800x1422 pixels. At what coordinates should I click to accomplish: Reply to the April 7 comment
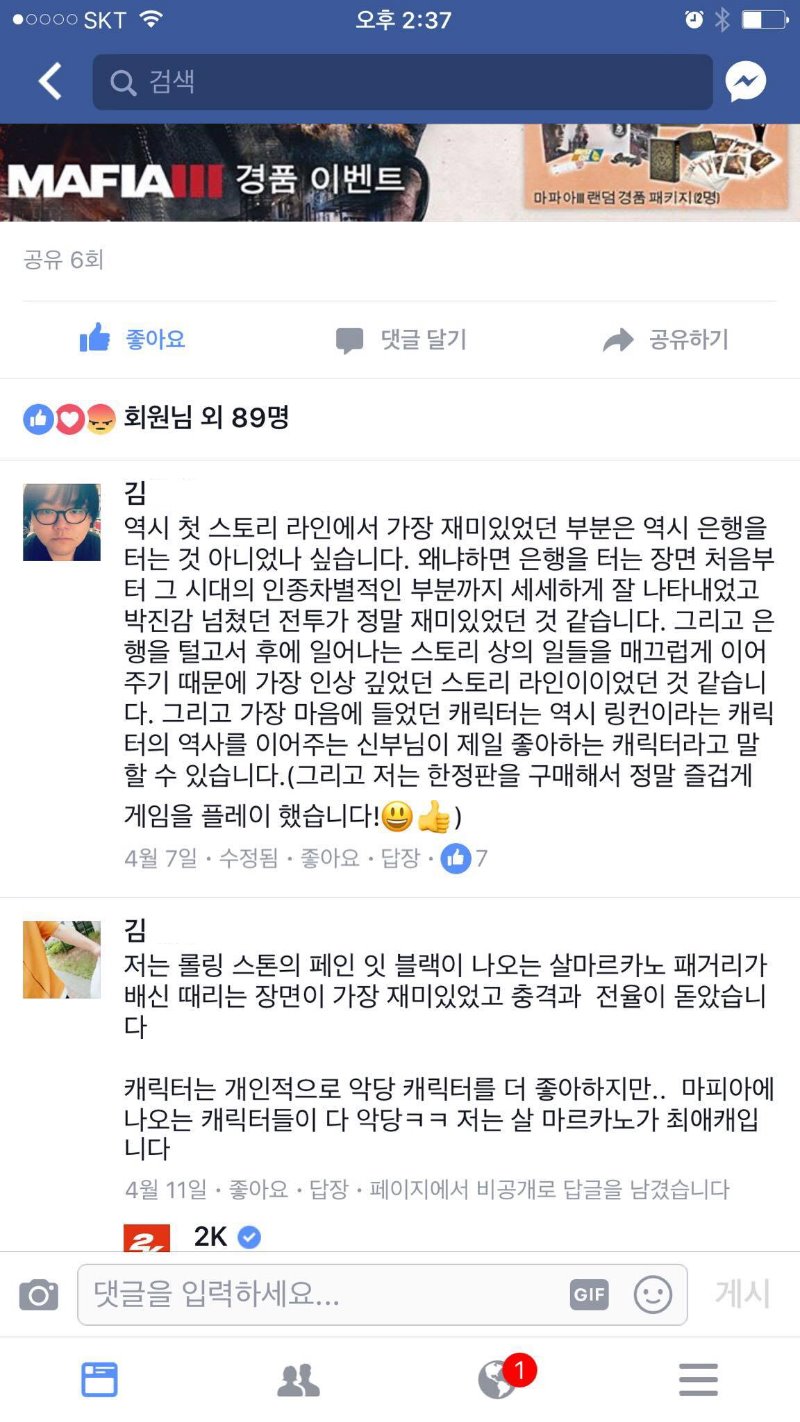[x=400, y=858]
